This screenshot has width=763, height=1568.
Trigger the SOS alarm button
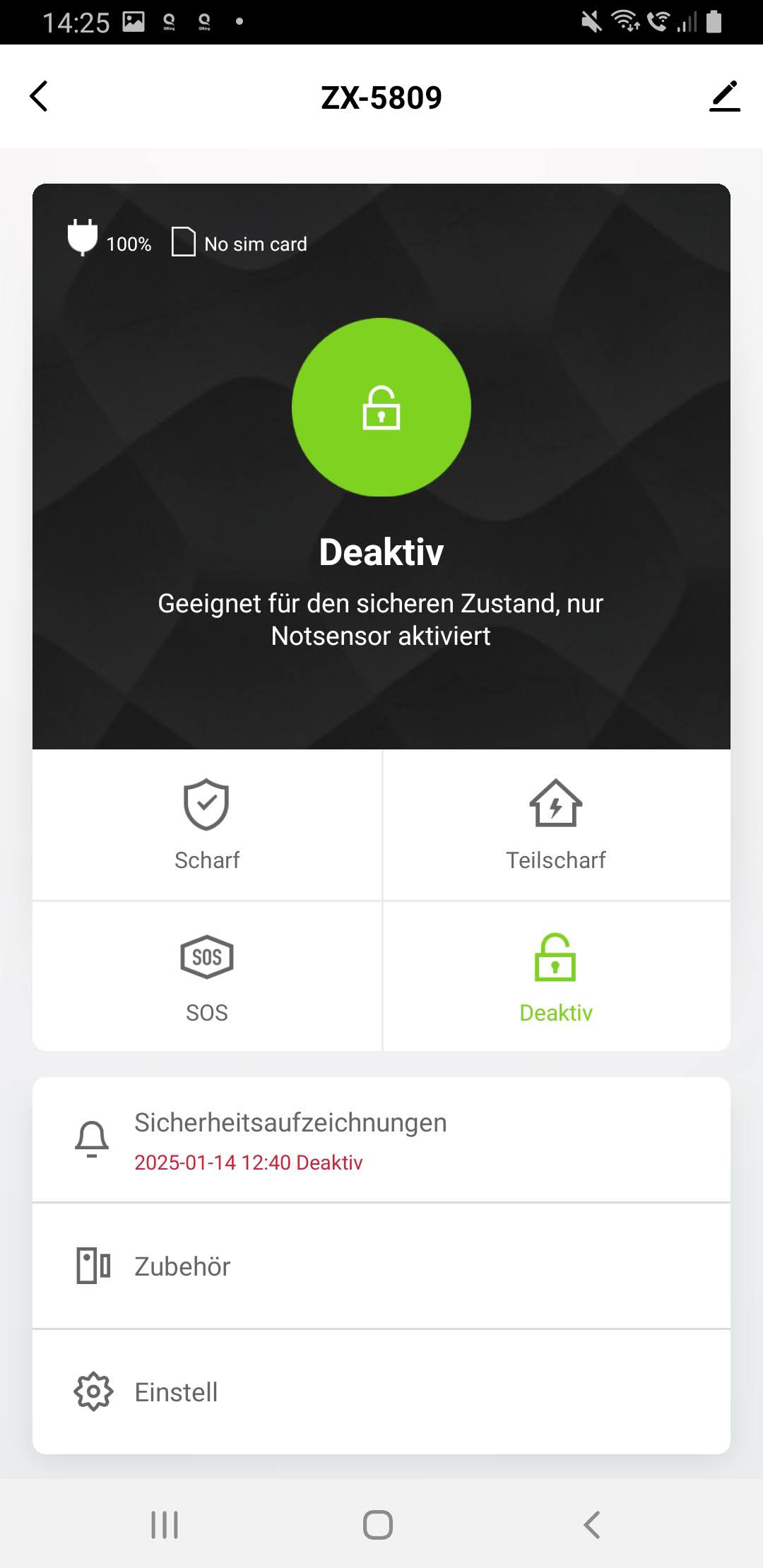(x=207, y=977)
